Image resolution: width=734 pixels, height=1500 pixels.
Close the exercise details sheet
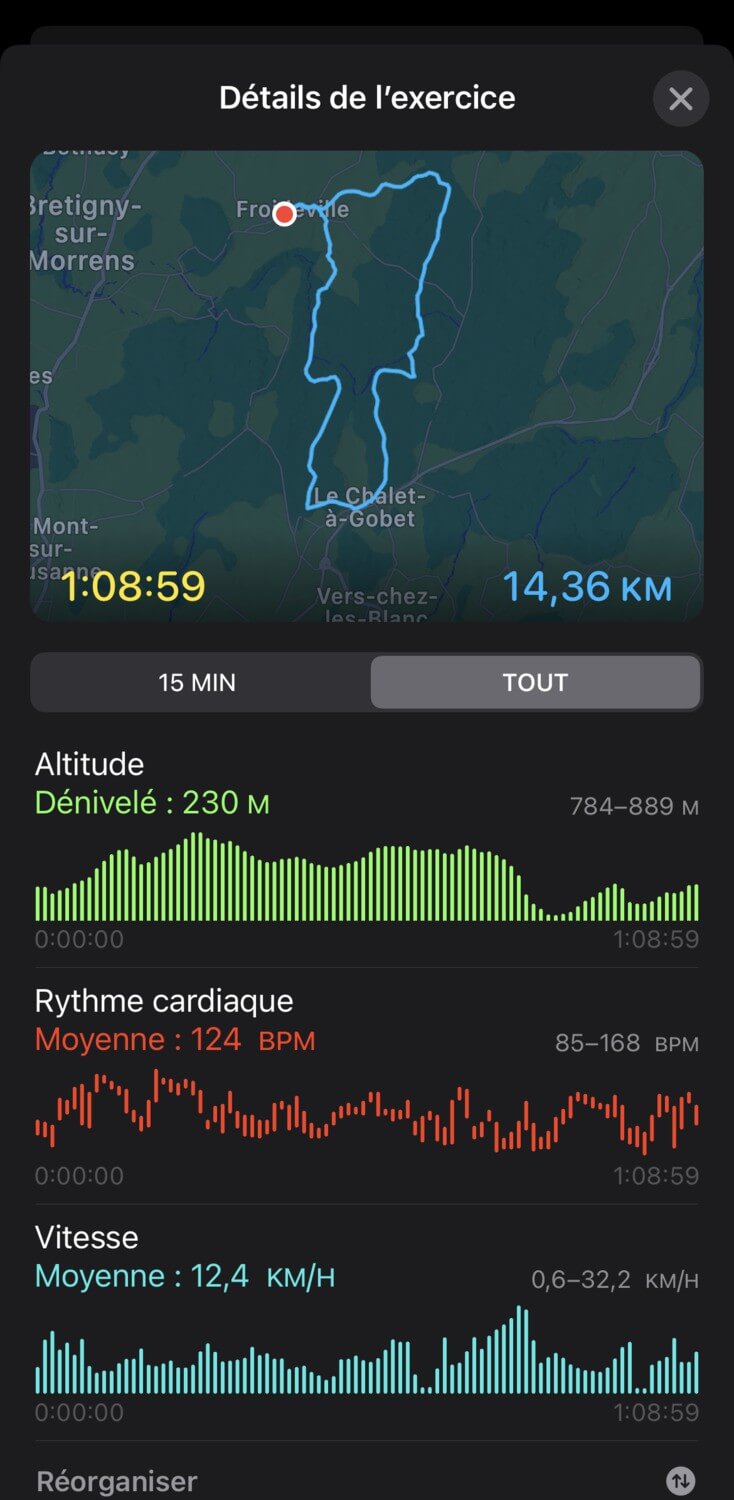[681, 98]
